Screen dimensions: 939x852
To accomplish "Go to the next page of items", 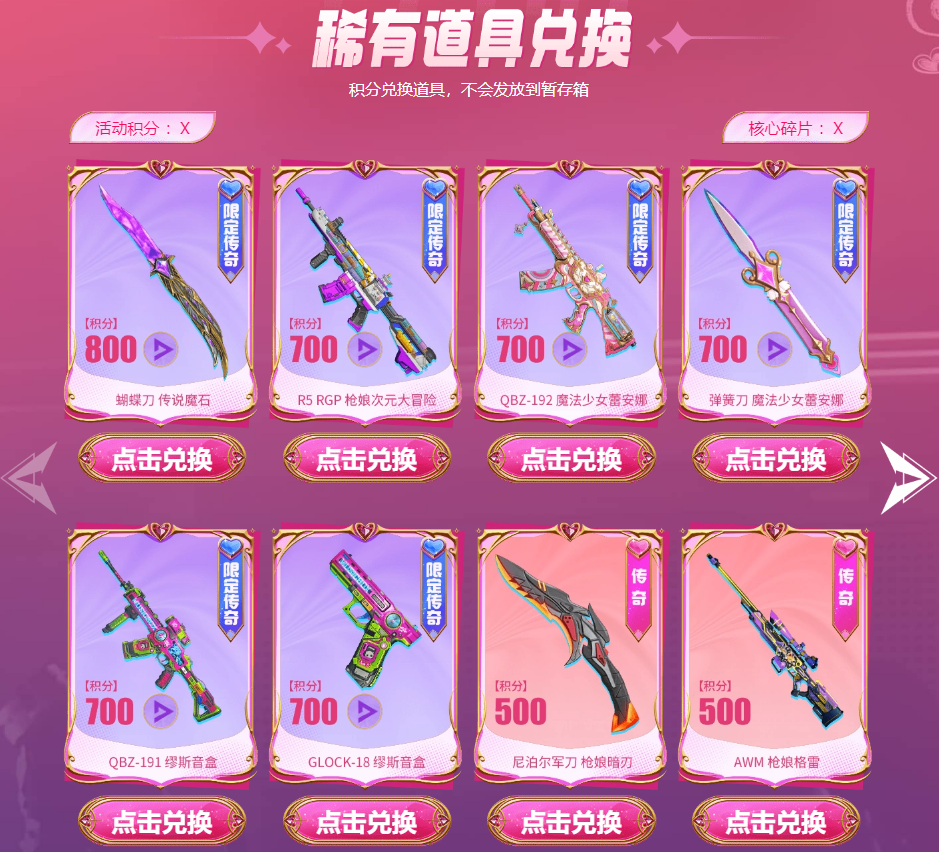I will pyautogui.click(x=907, y=478).
